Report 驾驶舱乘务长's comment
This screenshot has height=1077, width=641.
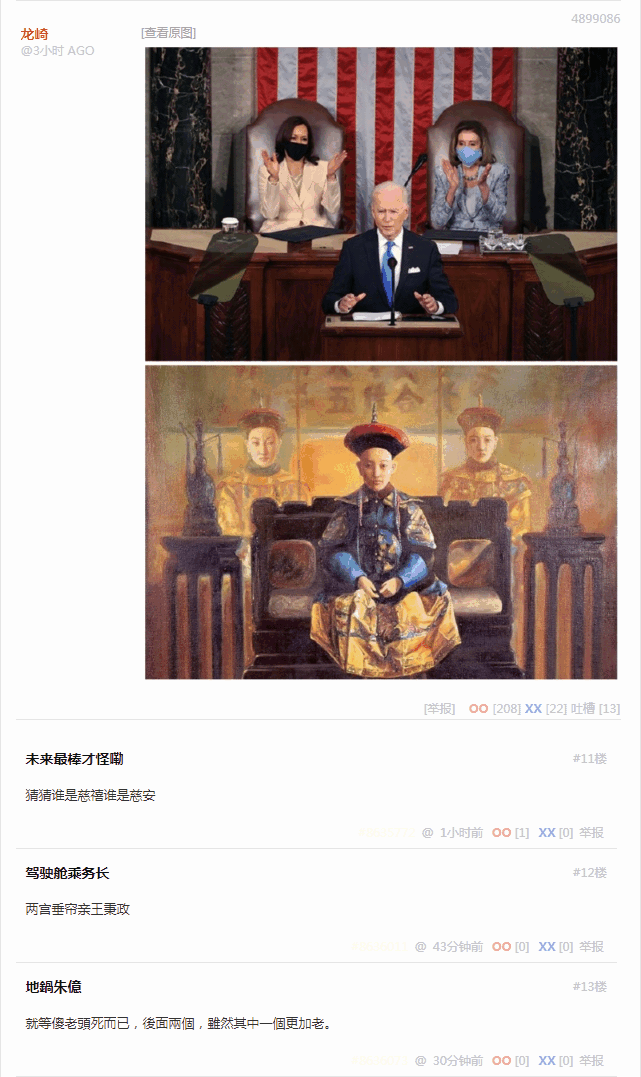592,946
